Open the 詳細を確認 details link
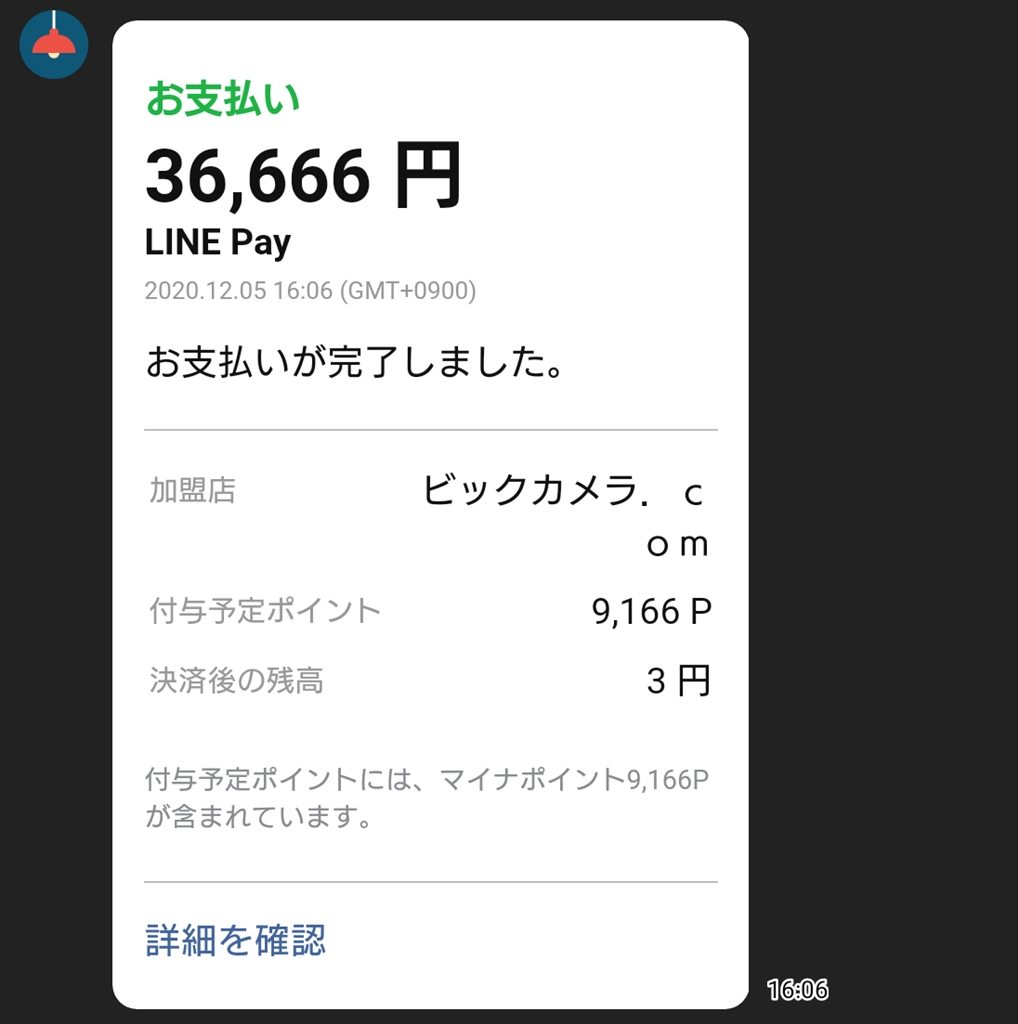The image size is (1018, 1024). pyautogui.click(x=236, y=940)
